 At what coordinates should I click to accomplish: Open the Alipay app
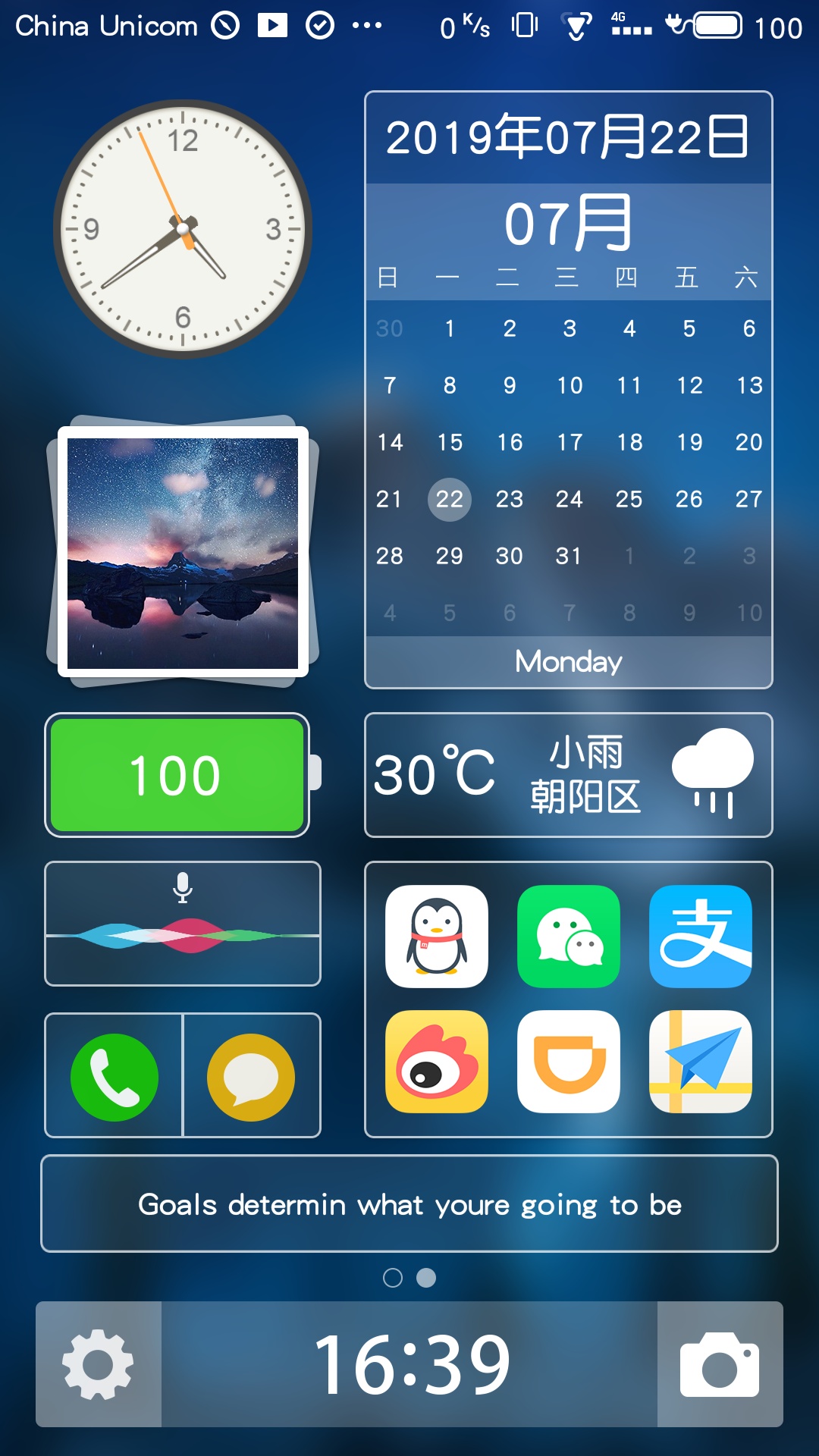pos(700,936)
